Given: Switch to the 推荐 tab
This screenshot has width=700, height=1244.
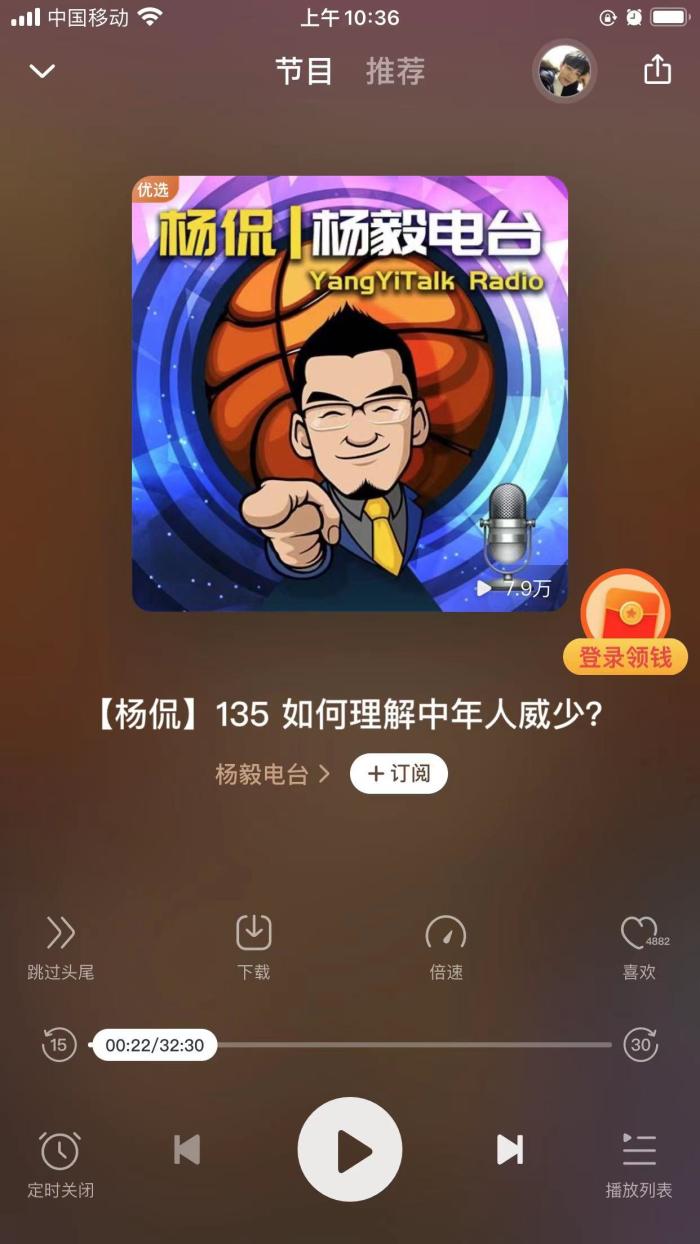Looking at the screenshot, I should pos(395,71).
